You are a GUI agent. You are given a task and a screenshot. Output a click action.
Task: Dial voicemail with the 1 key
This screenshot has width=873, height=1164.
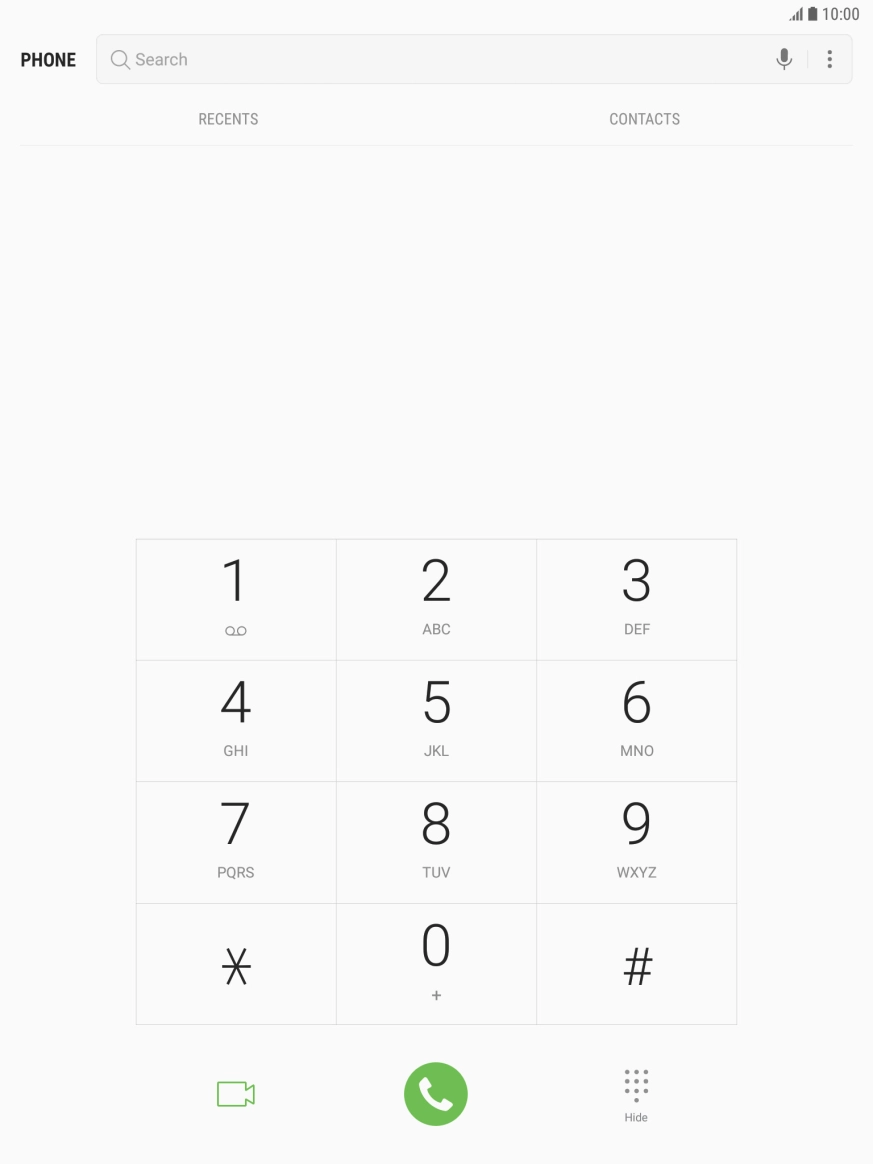coord(235,598)
